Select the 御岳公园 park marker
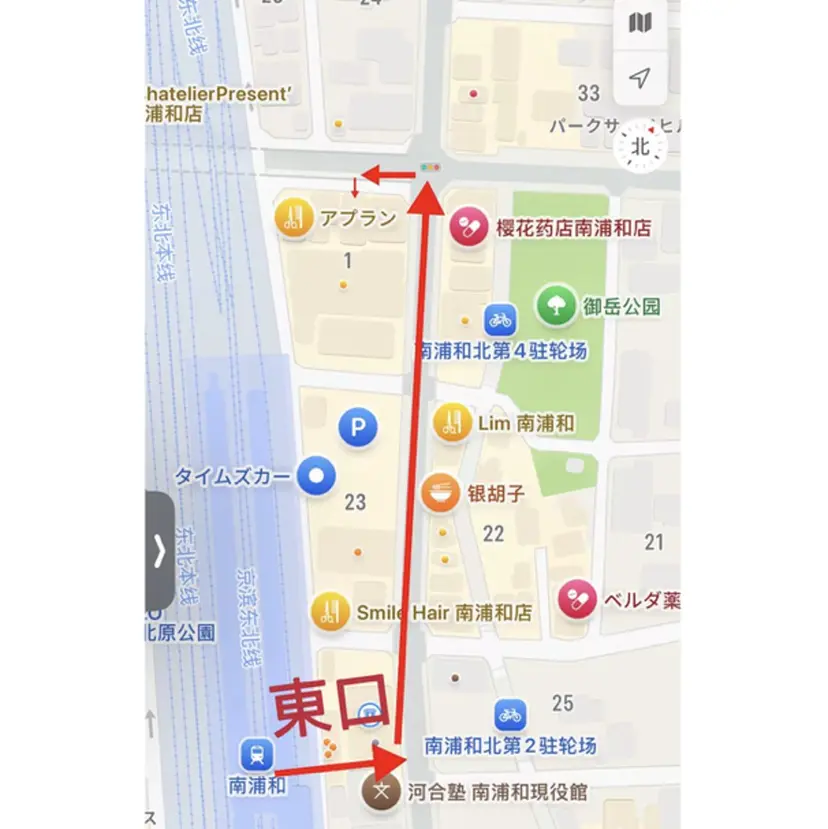828x829 pixels. (556, 305)
